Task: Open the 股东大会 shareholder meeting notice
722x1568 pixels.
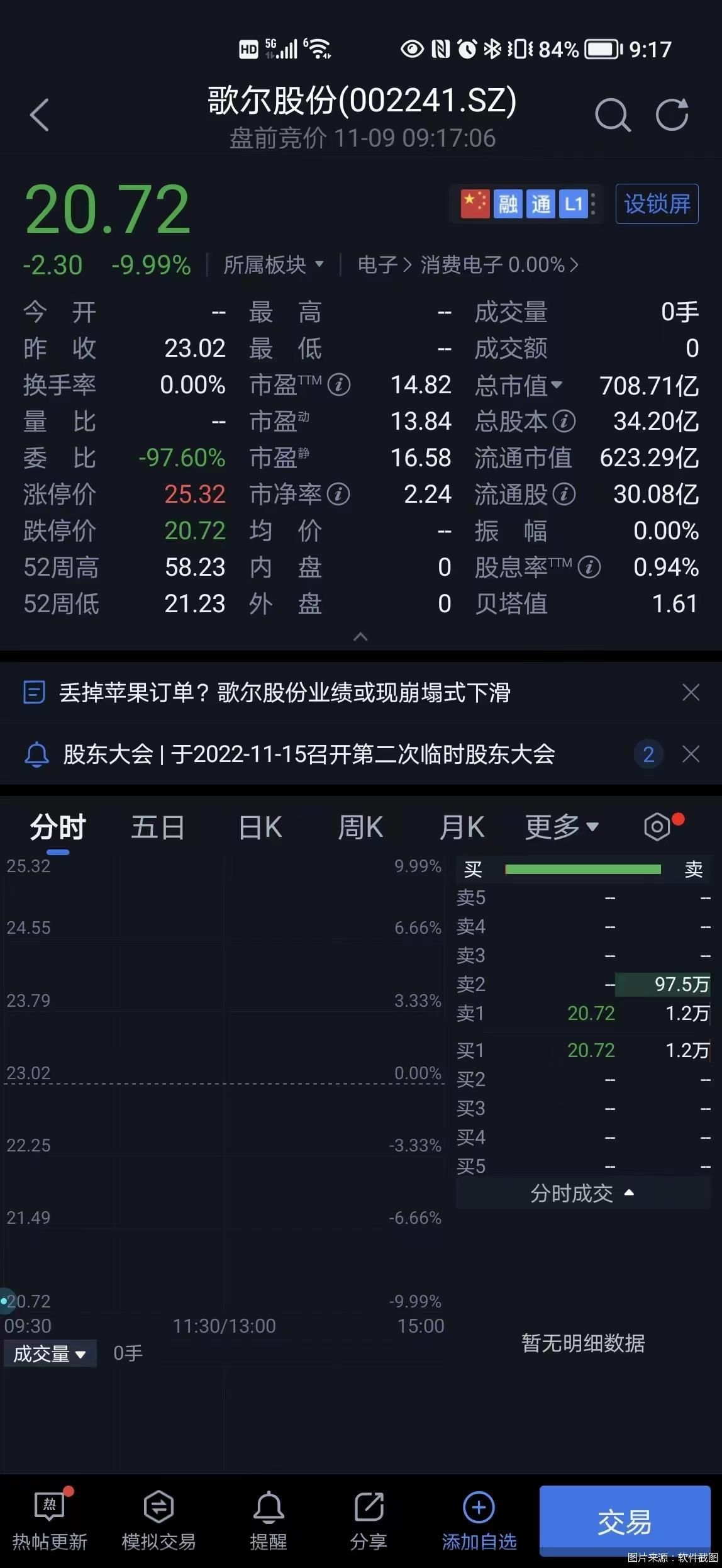Action: (x=308, y=754)
